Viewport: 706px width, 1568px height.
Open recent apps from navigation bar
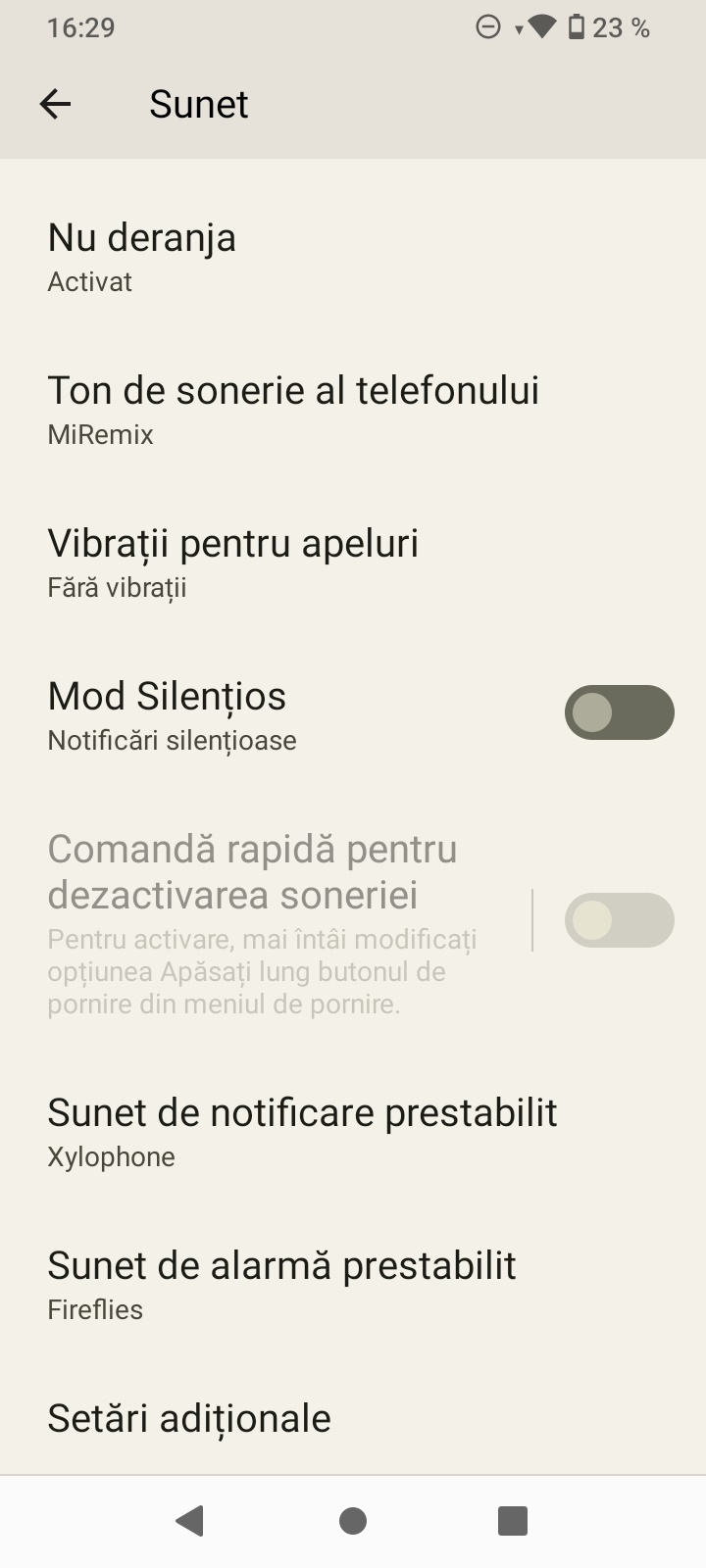(513, 1521)
